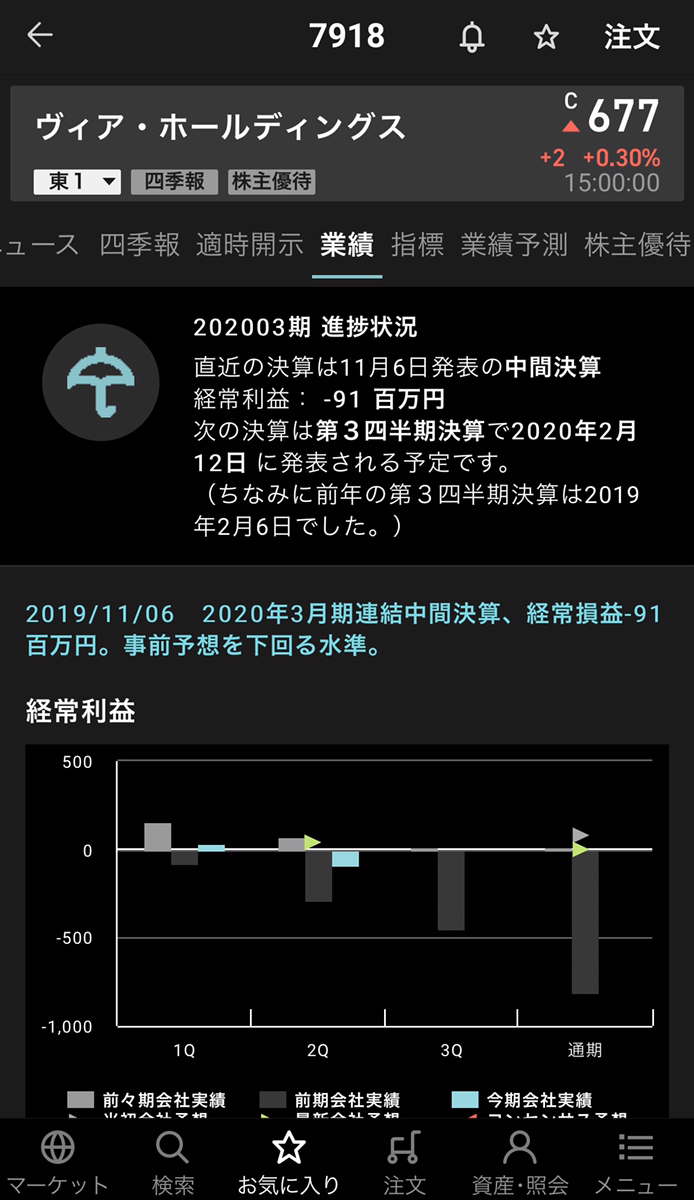Switch to the 適時開示 tab
The image size is (694, 1200).
coord(250,245)
